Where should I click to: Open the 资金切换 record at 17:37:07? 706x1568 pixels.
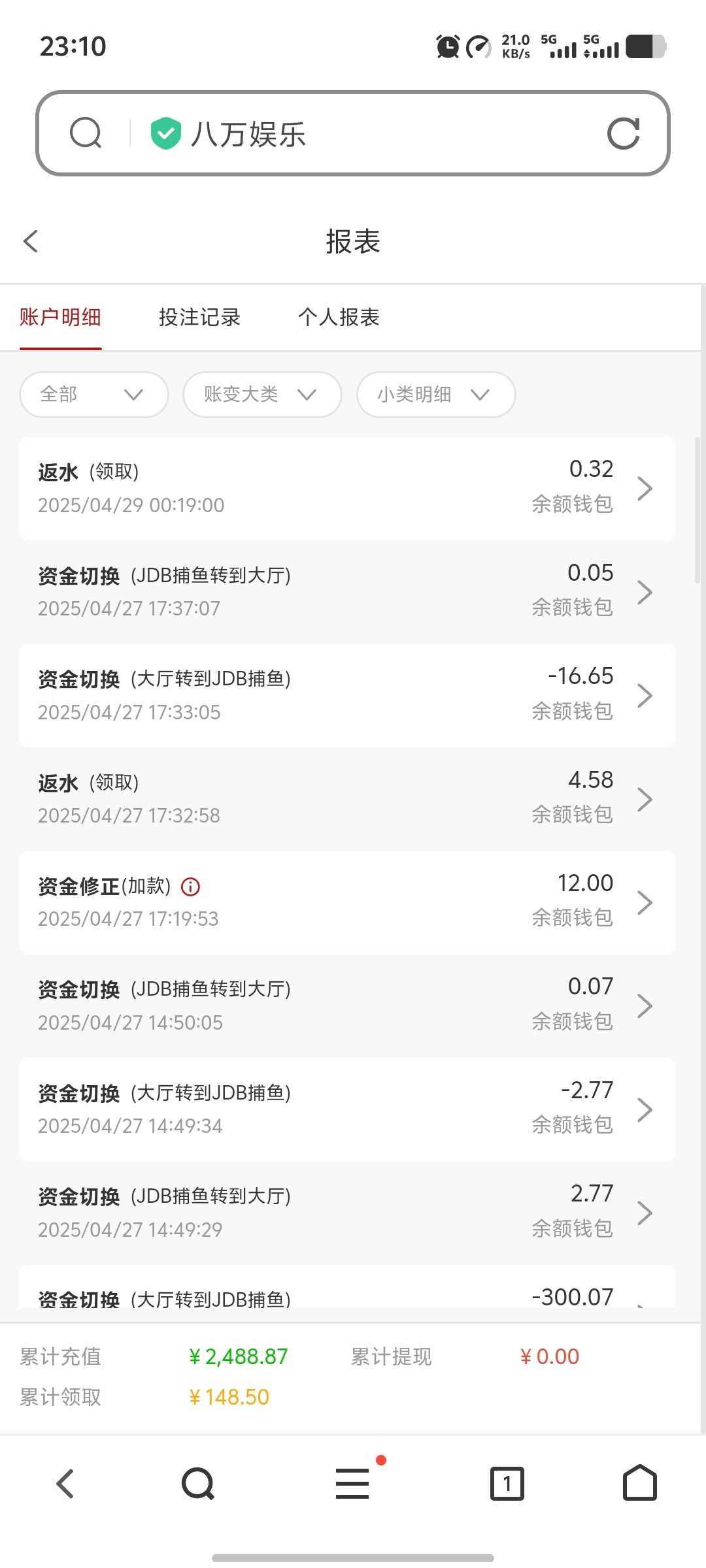click(x=347, y=592)
